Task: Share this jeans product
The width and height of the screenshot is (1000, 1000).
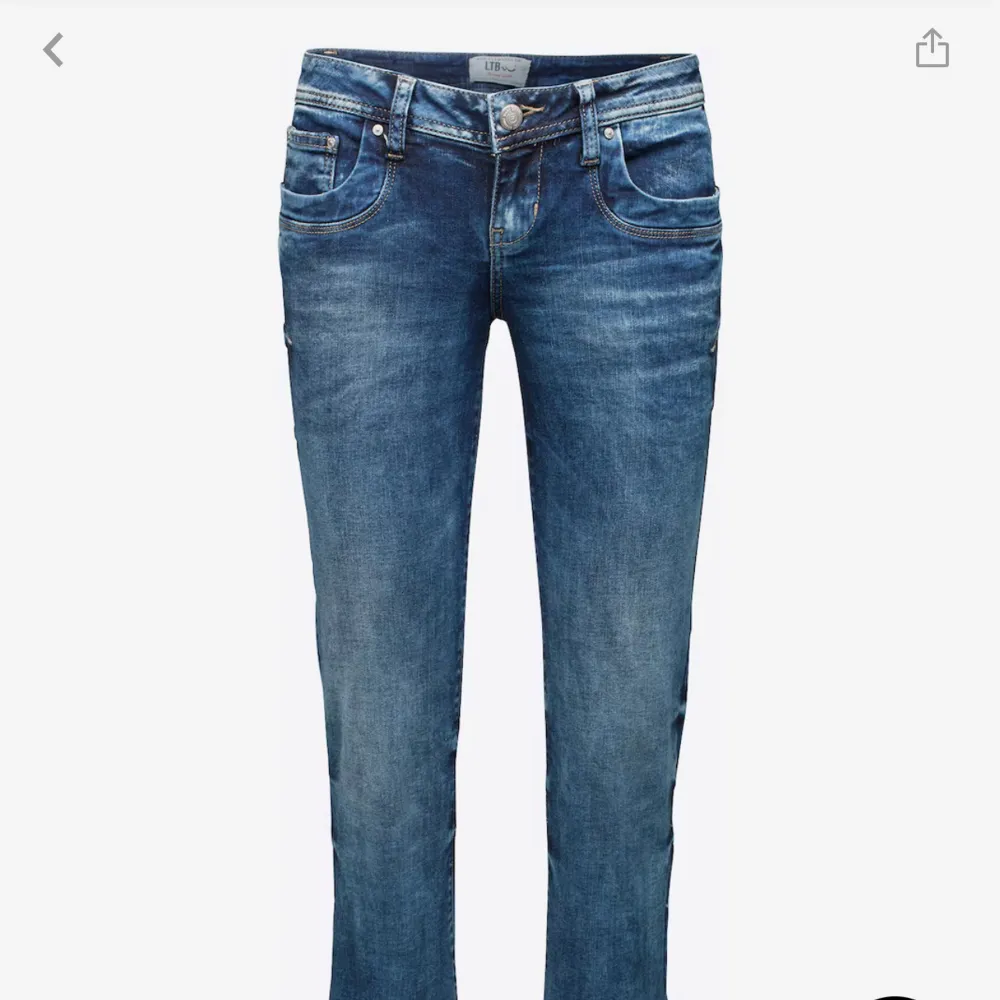Action: 931,48
